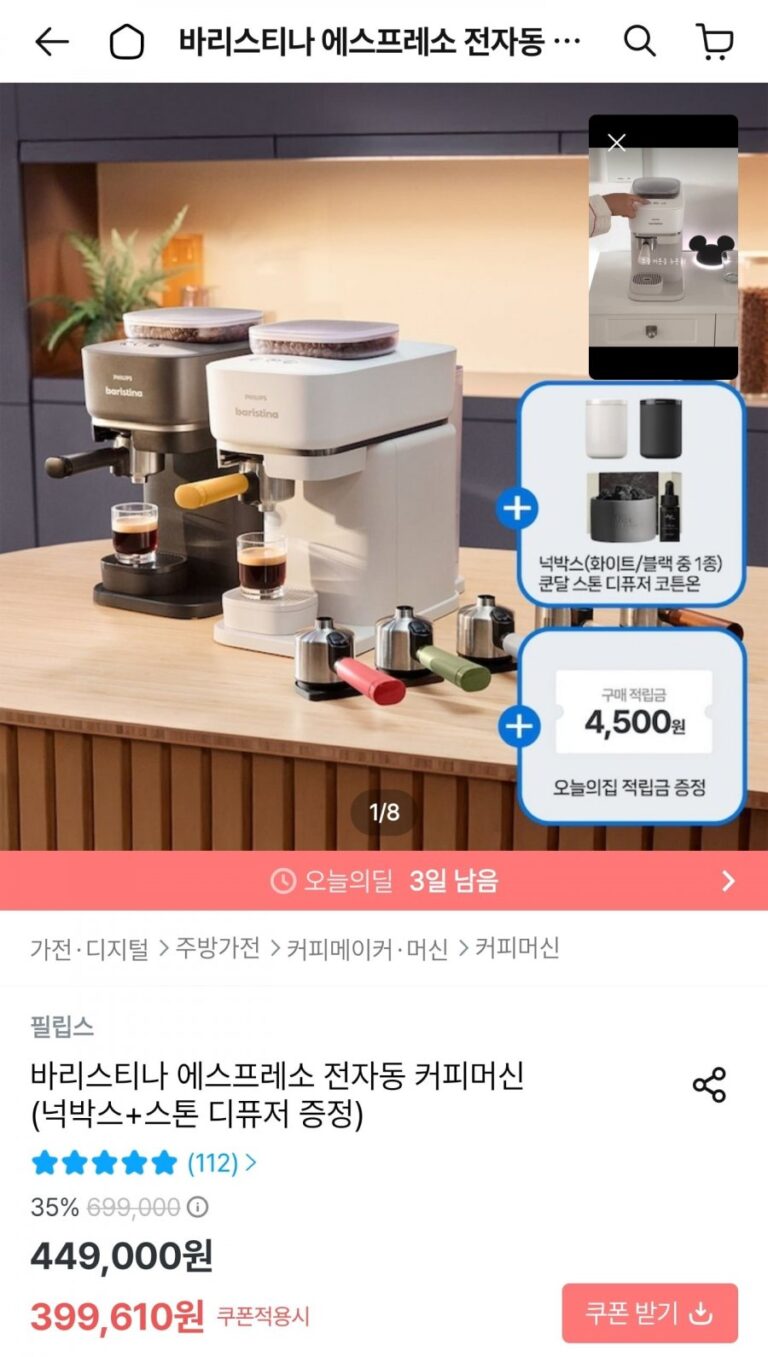Open the 커피머신 category breadcrumb
The height and width of the screenshot is (1357, 768).
[516, 948]
